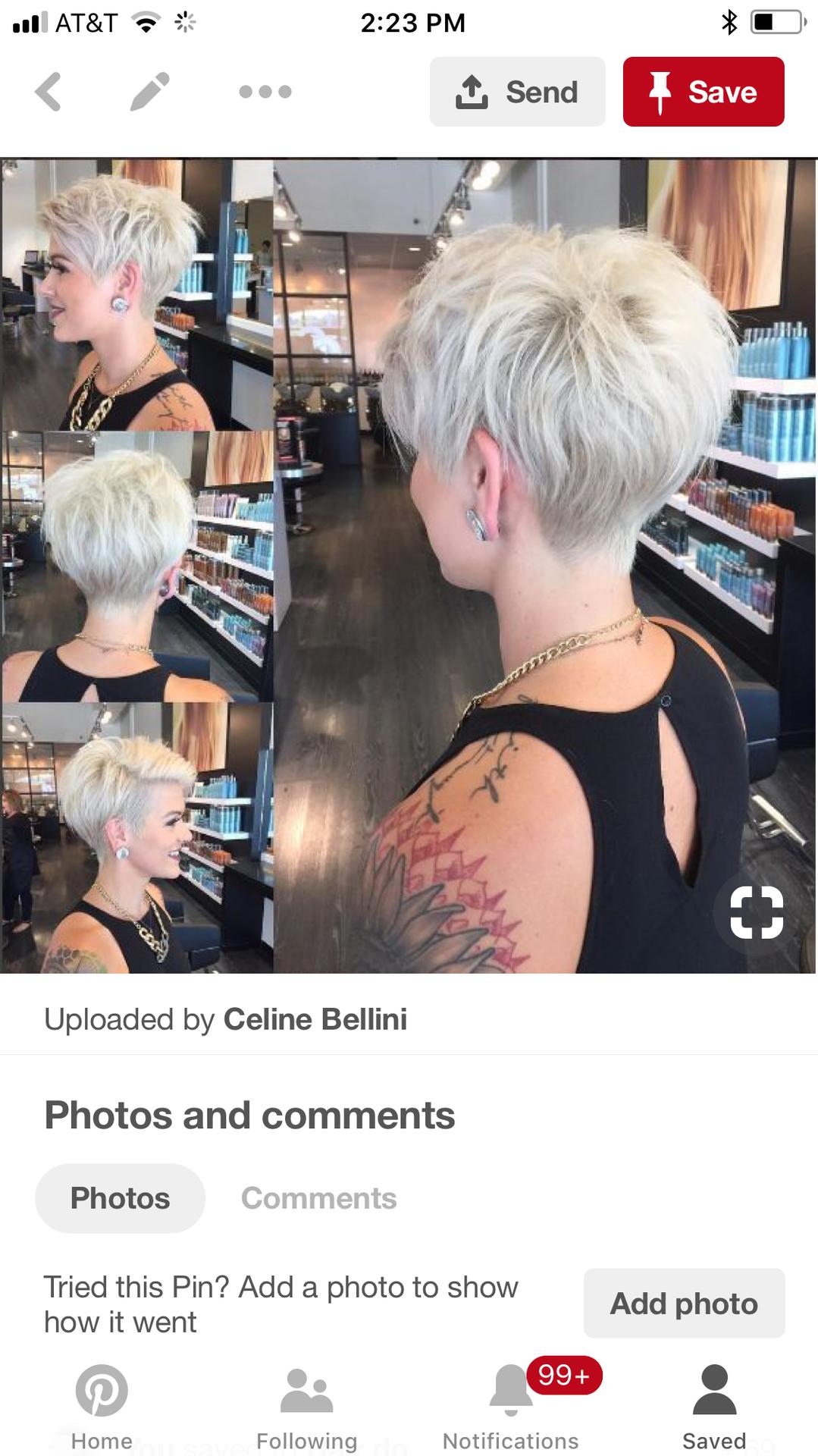Screen dimensions: 818x1456
Task: Go to the Home tab
Action: (102, 1407)
